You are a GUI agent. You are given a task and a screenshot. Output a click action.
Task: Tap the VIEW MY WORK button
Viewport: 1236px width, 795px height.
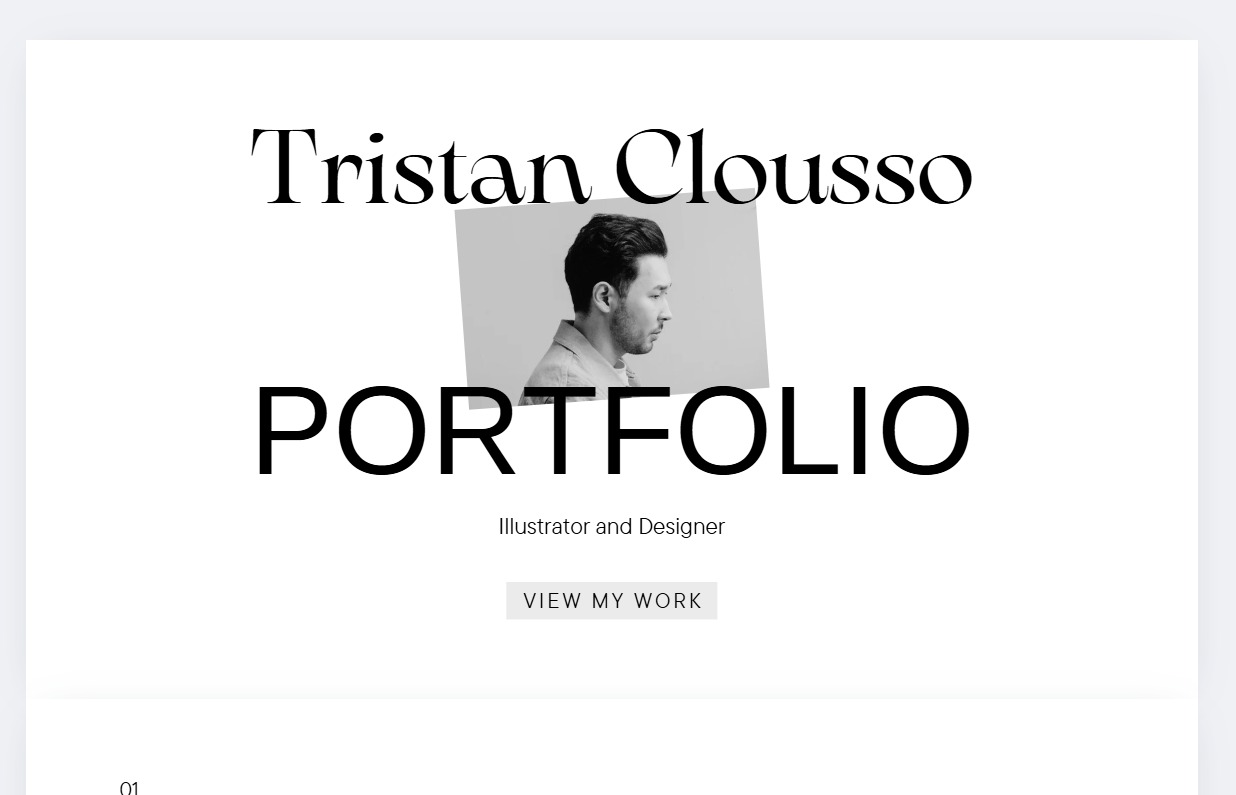tap(611, 601)
